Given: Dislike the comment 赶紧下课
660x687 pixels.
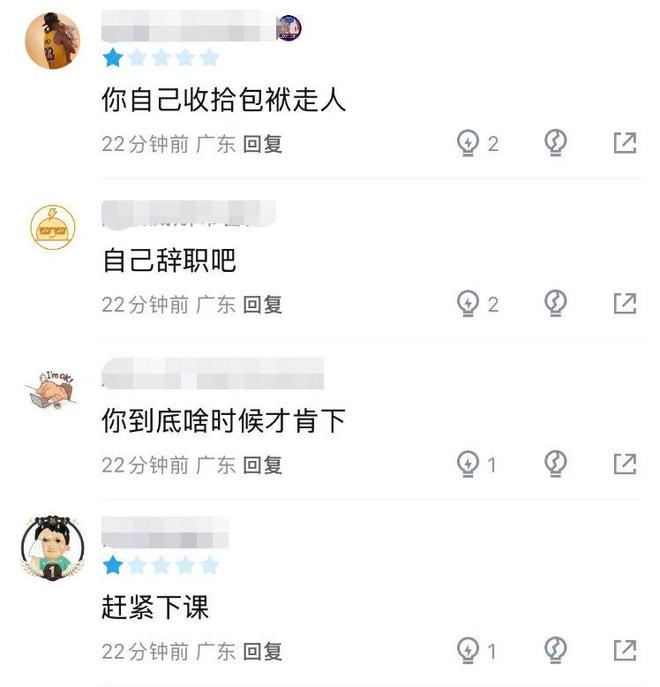Looking at the screenshot, I should pos(556,650).
